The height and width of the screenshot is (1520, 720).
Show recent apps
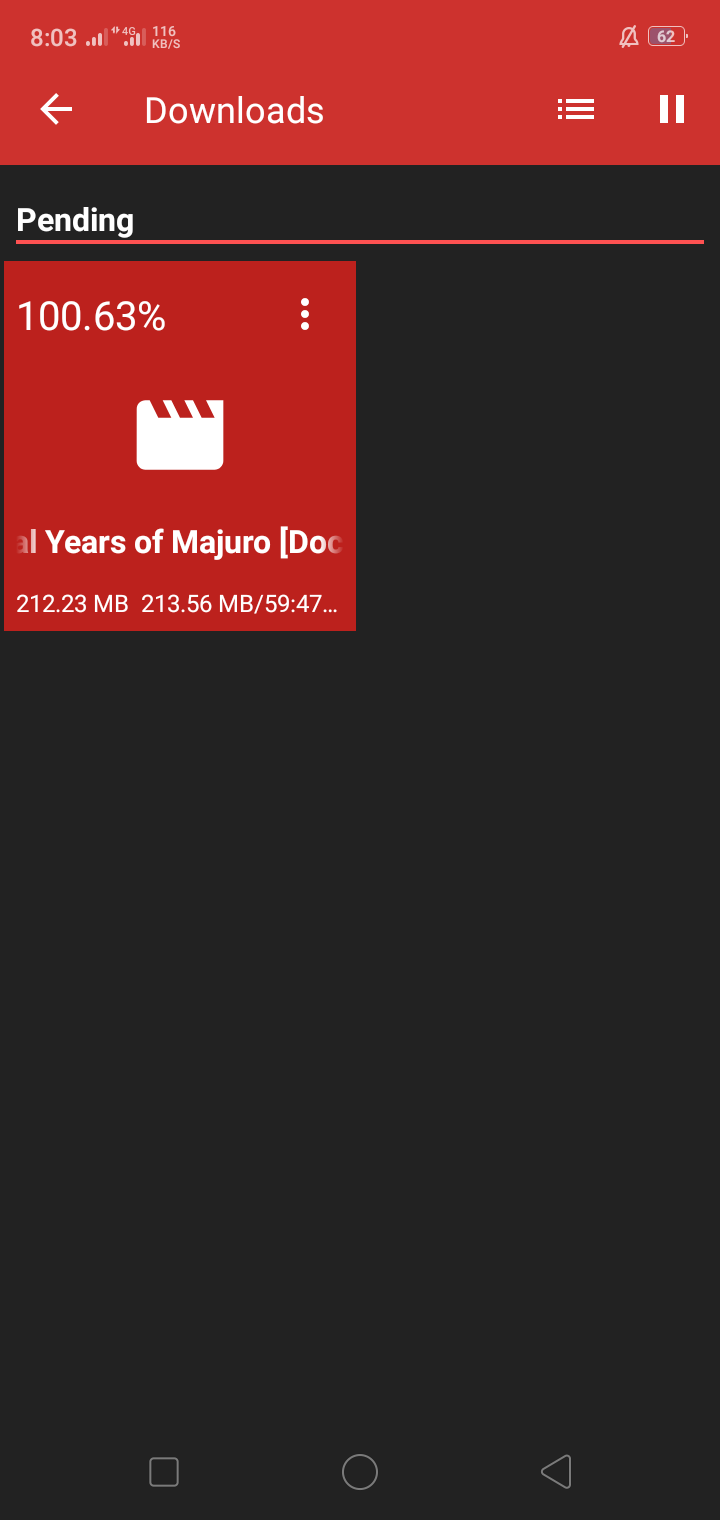pos(164,1472)
